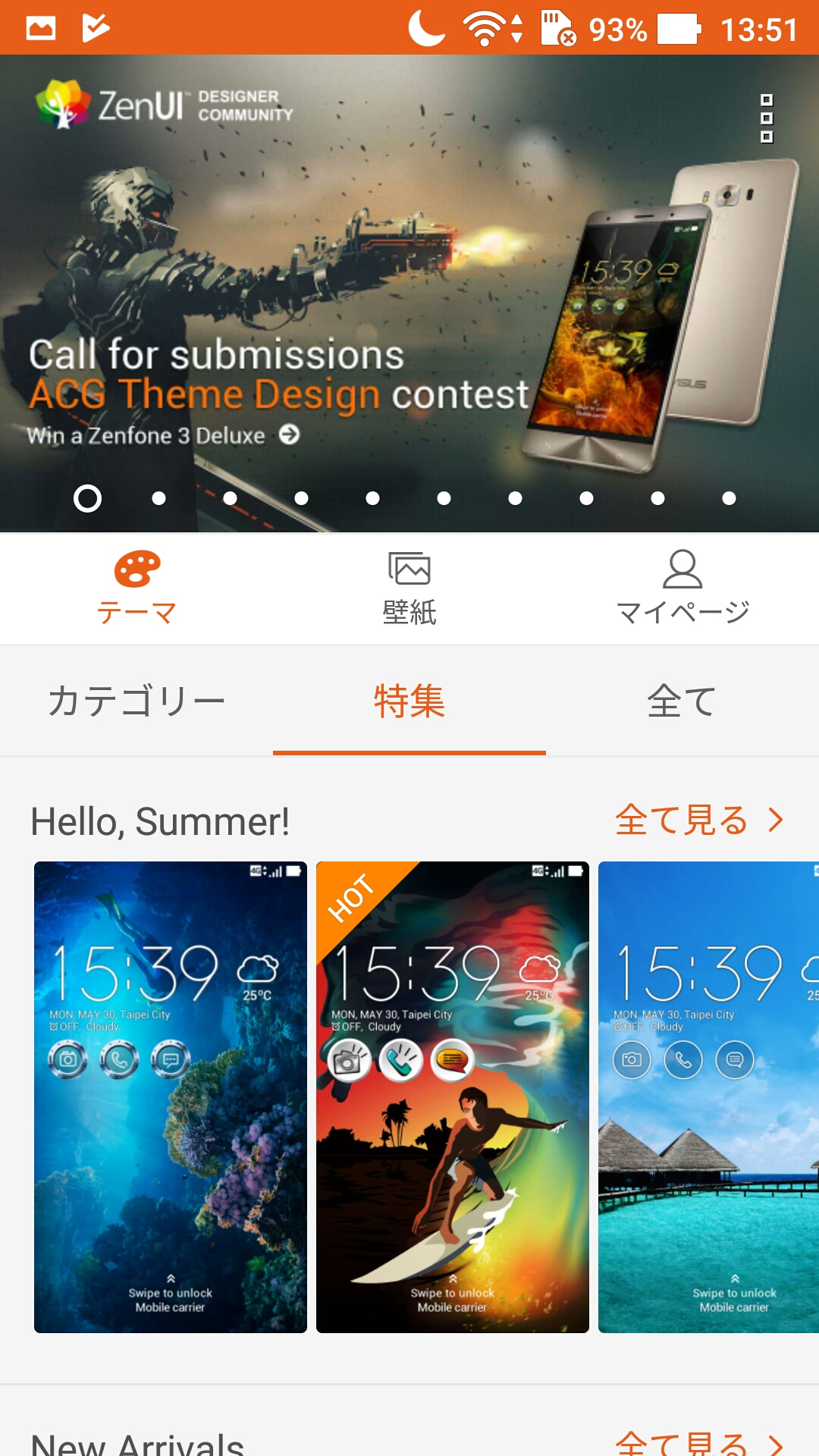Open the カテゴリー tab
Viewport: 819px width, 1456px height.
coord(136,702)
